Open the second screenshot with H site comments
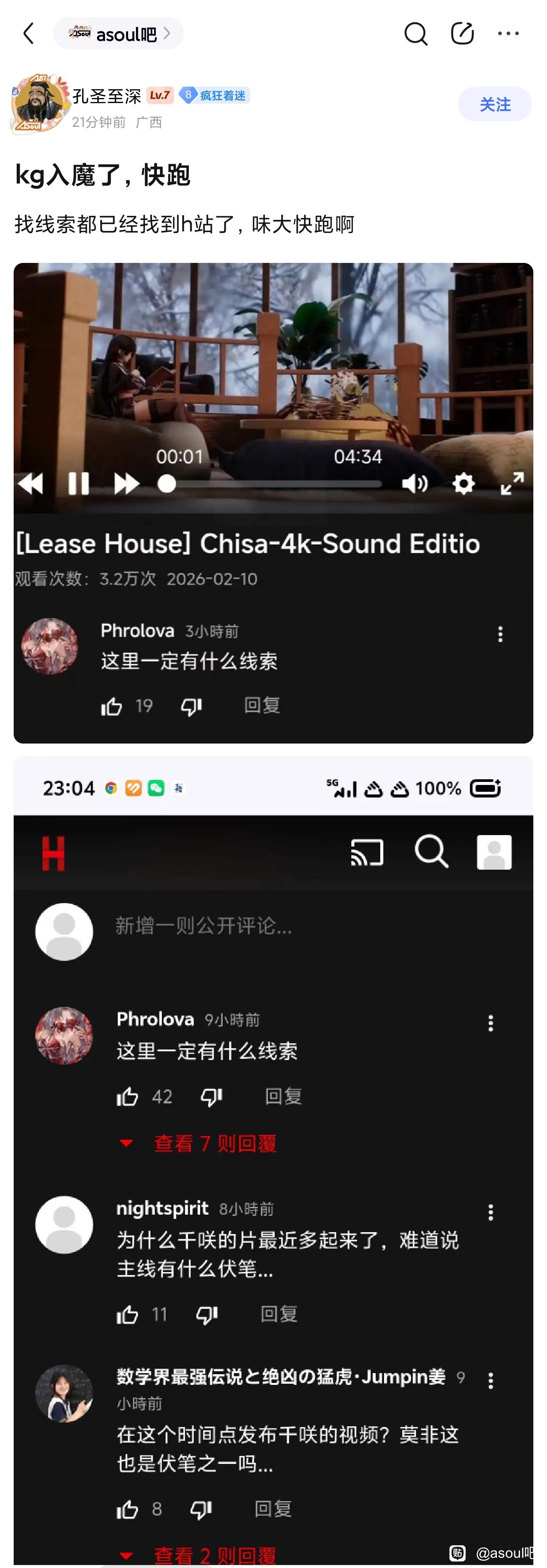The height and width of the screenshot is (1568, 547). click(x=273, y=1157)
